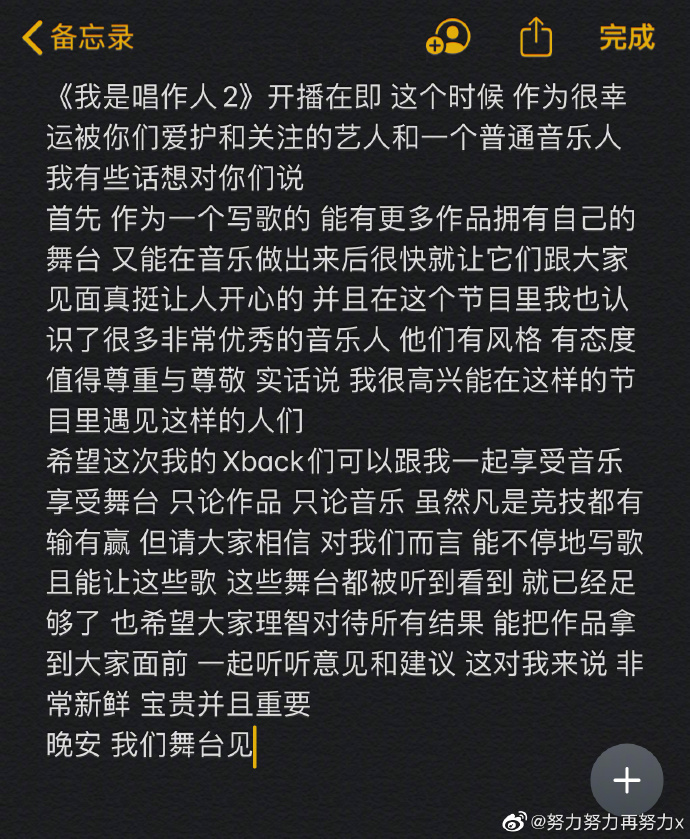Viewport: 690px width, 839px height.
Task: Place cursor in the note text
Action: point(340,420)
